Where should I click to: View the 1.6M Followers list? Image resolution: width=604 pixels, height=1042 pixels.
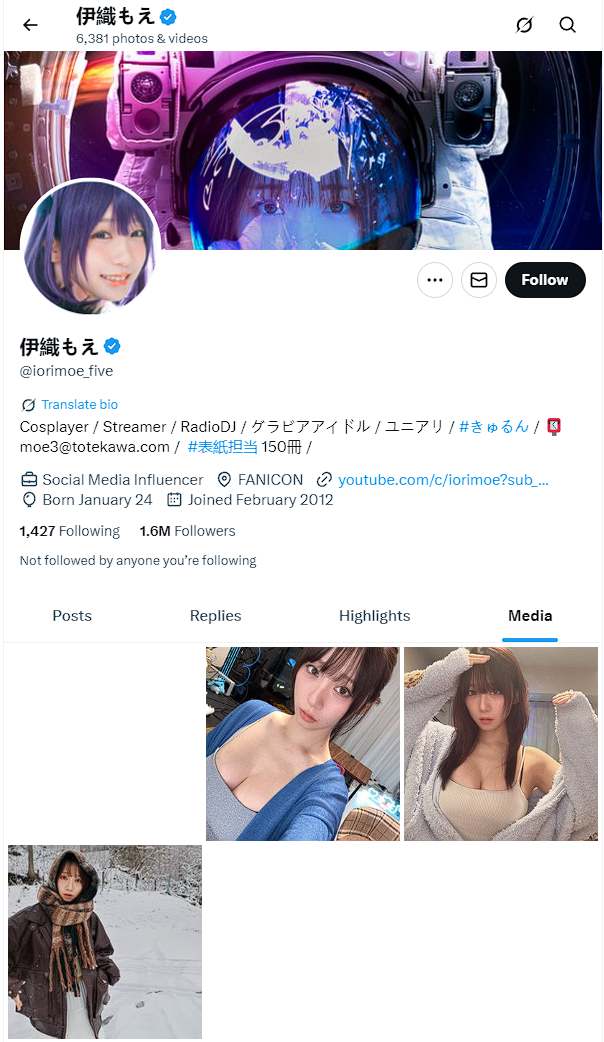pos(187,531)
